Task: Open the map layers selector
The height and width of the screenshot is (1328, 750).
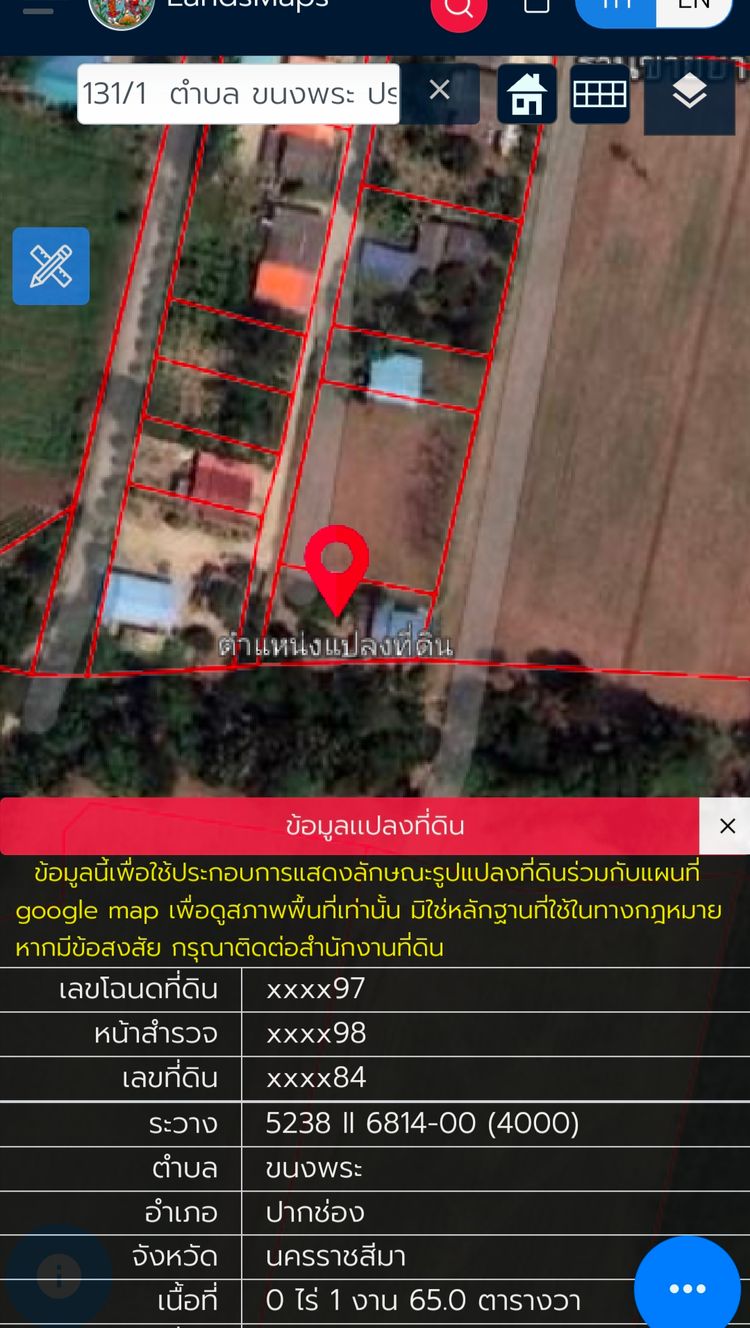Action: pyautogui.click(x=689, y=94)
